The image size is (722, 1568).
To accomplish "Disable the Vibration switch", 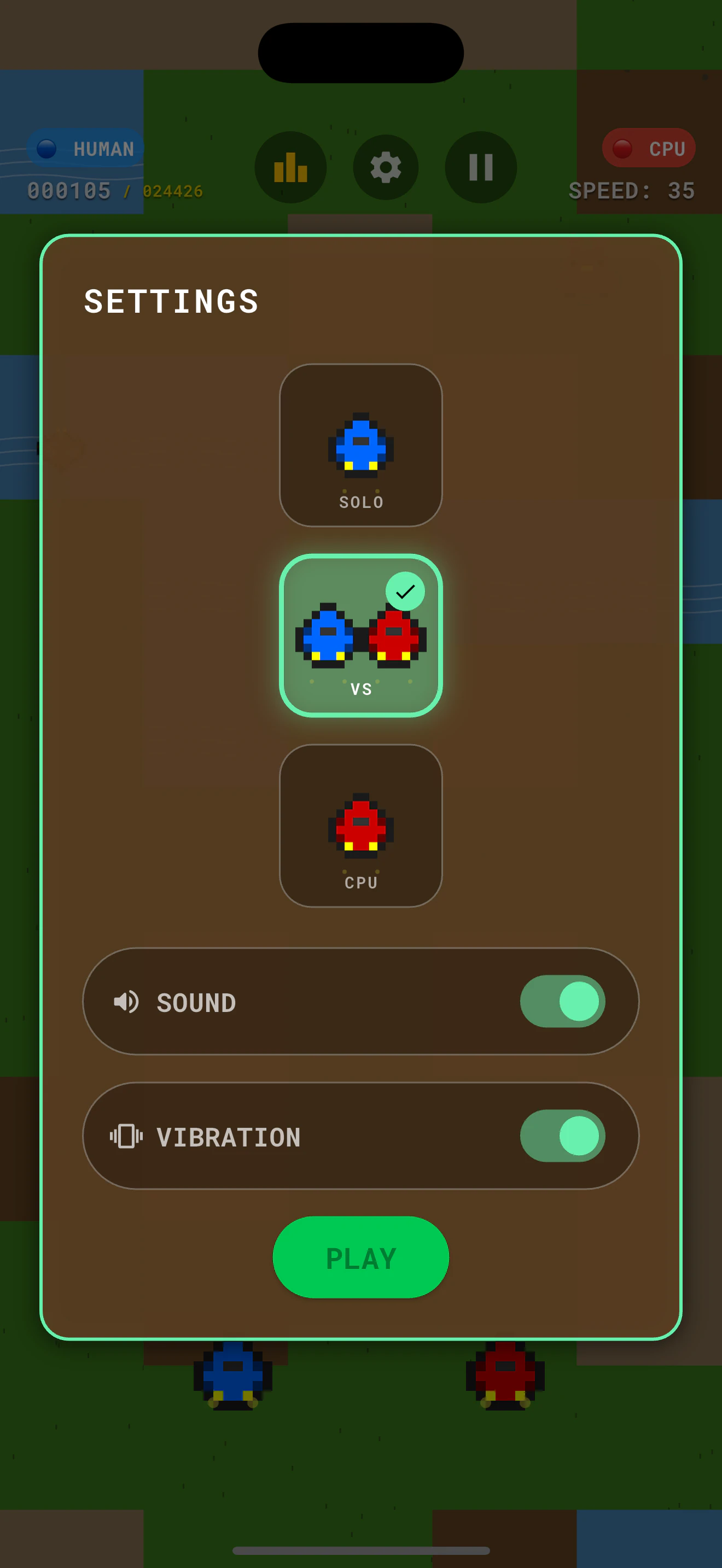I will 562,1135.
